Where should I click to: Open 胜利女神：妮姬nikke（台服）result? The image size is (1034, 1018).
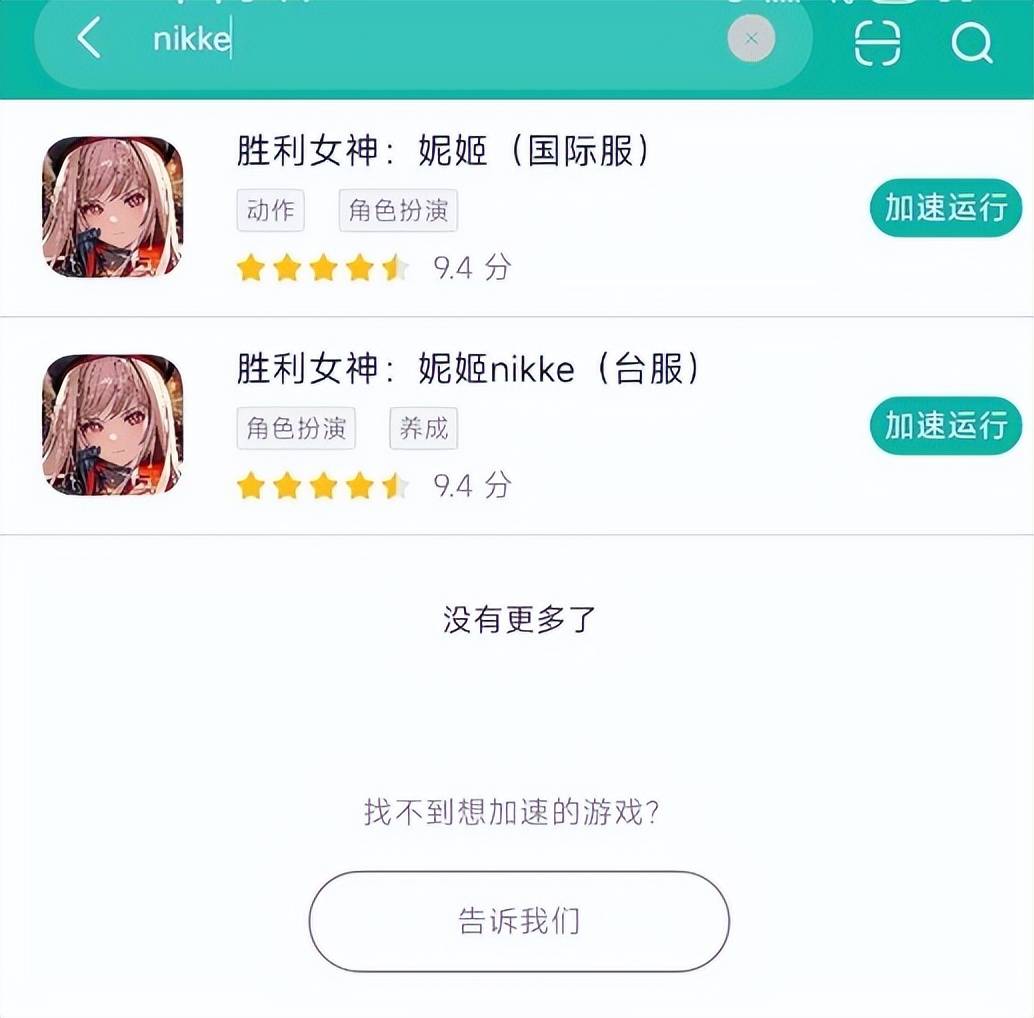468,370
